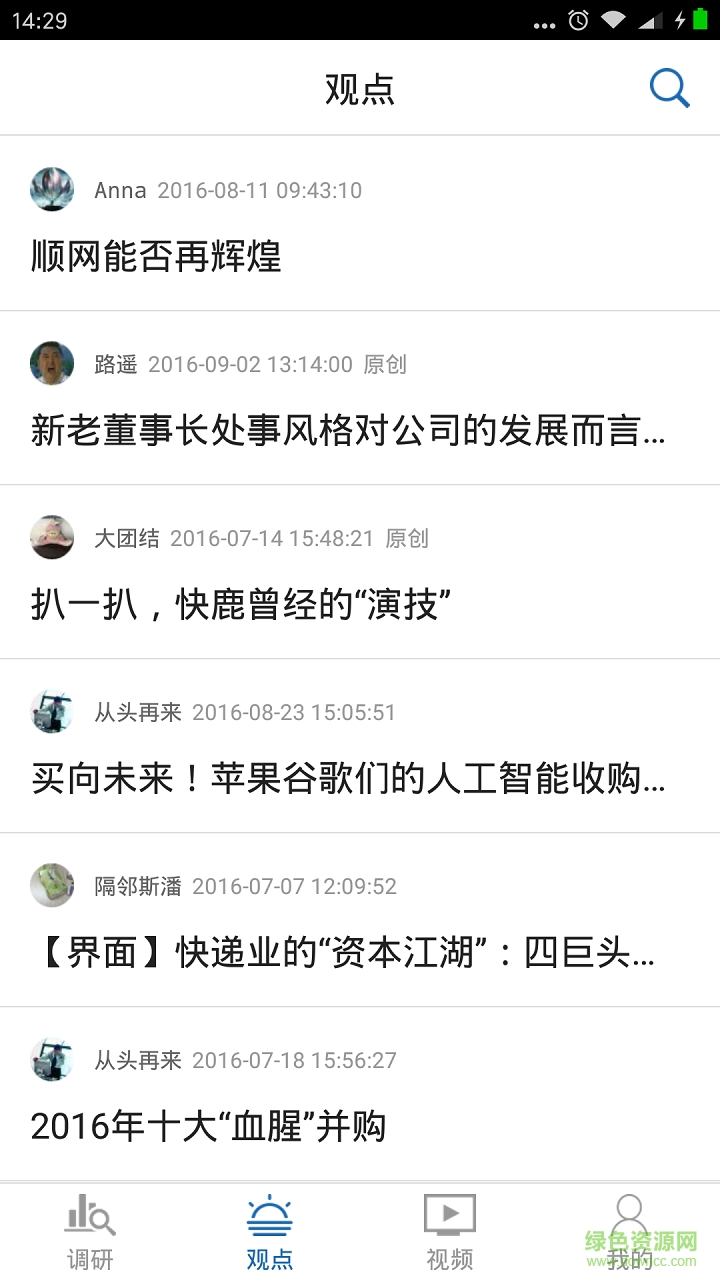Read 2016年十大“血腥”并购 article
Viewport: 720px width, 1280px height.
coord(208,1126)
